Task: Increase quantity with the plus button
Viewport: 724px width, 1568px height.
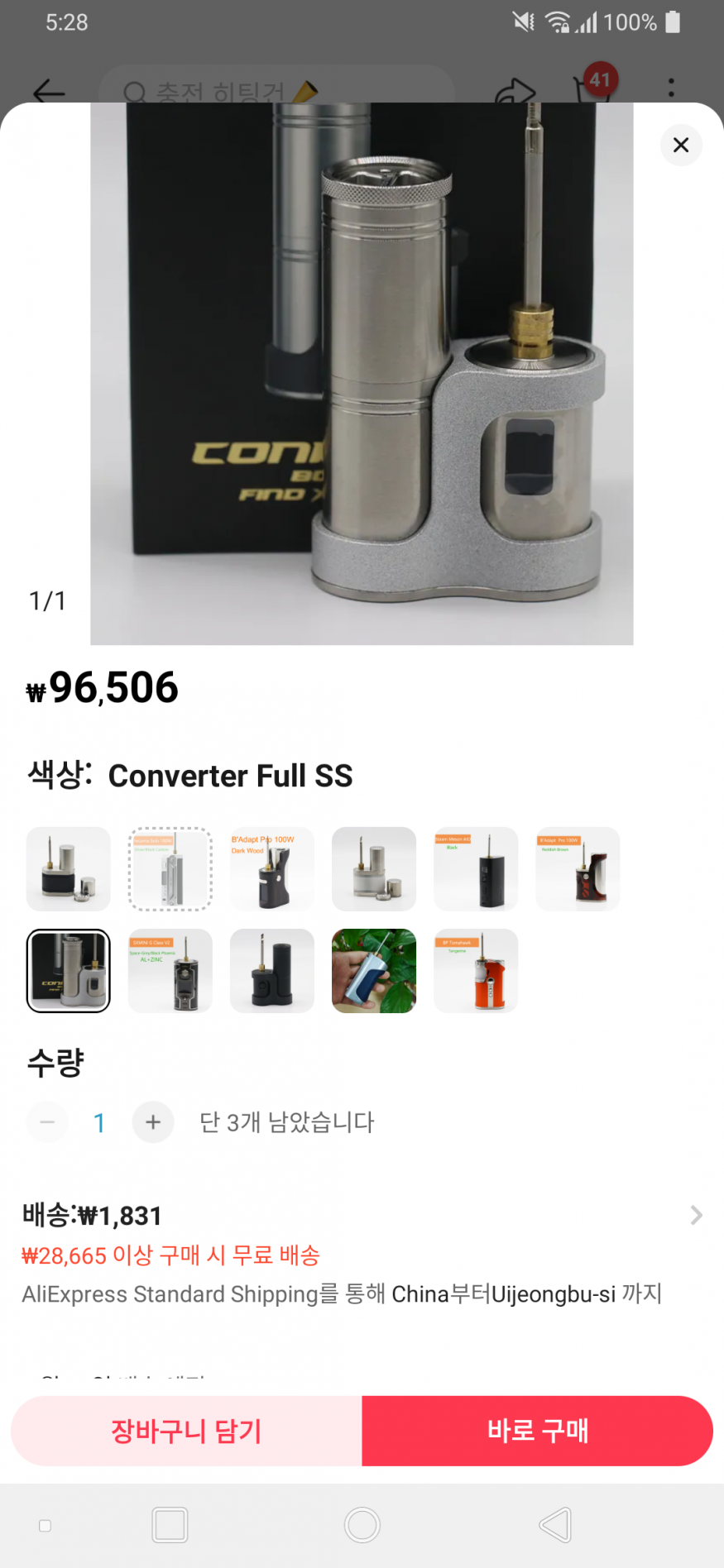Action: coord(153,1122)
